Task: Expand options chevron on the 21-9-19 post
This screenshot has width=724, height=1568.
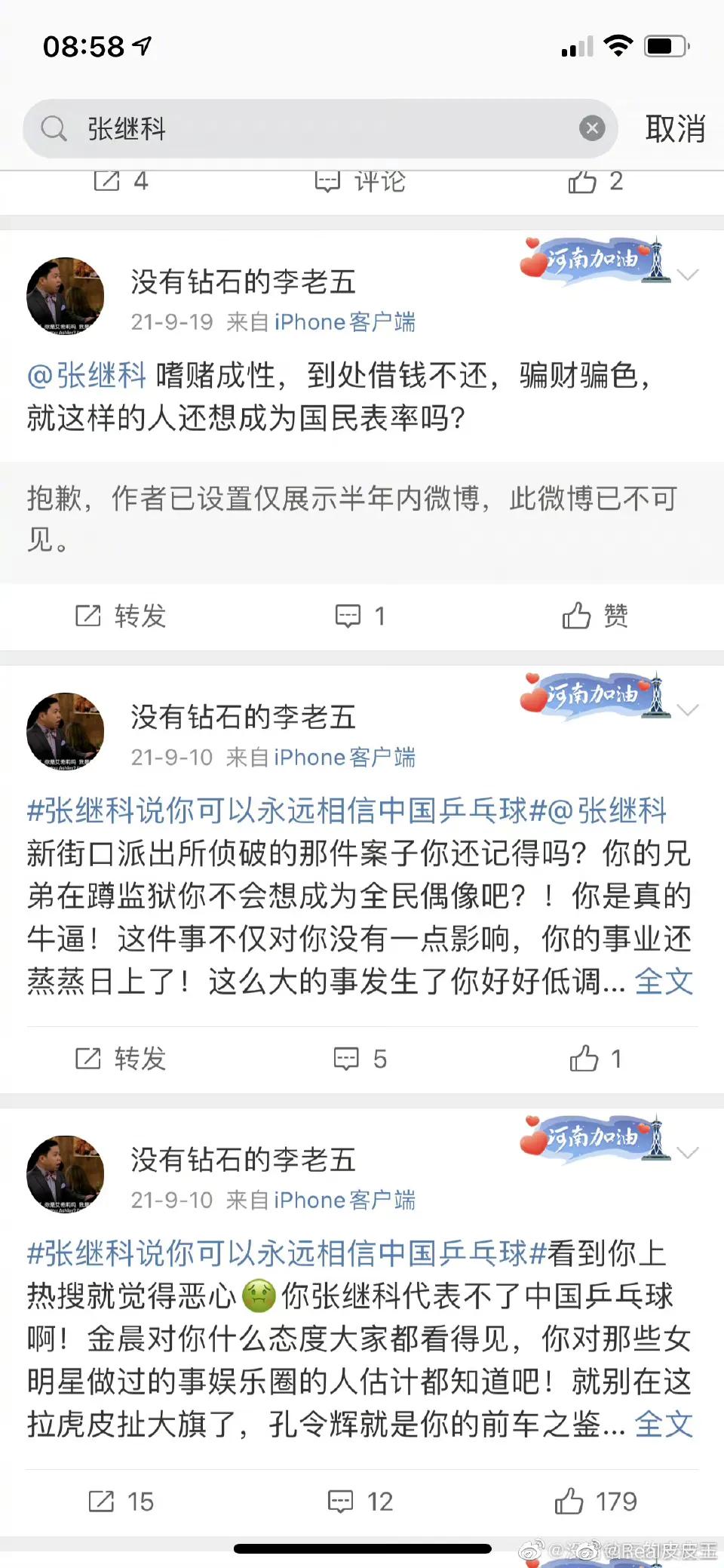Action: tap(688, 276)
